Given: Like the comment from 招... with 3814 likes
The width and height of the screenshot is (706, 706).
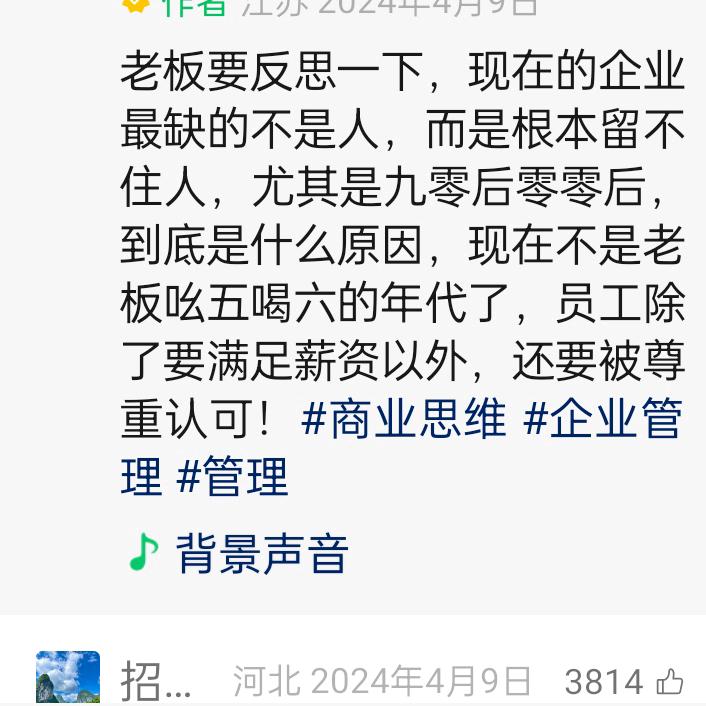Looking at the screenshot, I should click(x=670, y=681).
